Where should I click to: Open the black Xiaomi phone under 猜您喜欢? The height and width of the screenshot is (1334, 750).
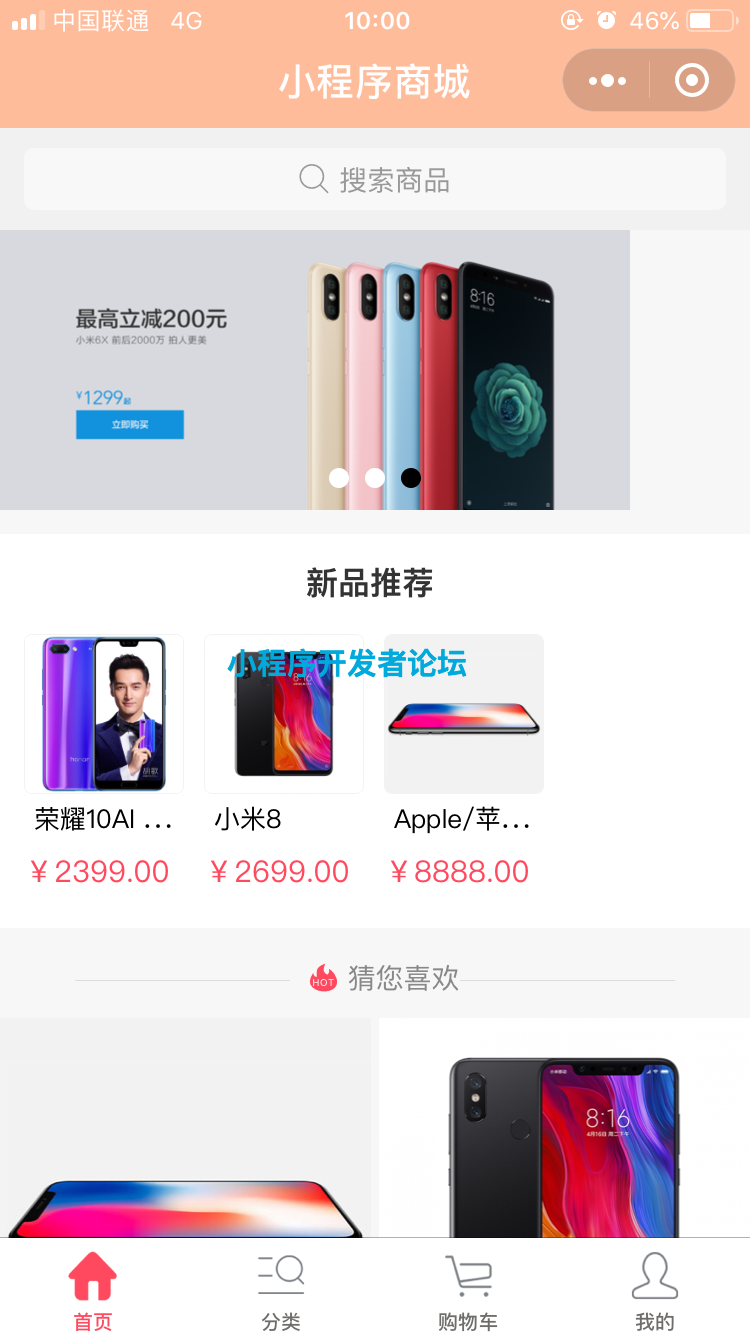pyautogui.click(x=564, y=1130)
